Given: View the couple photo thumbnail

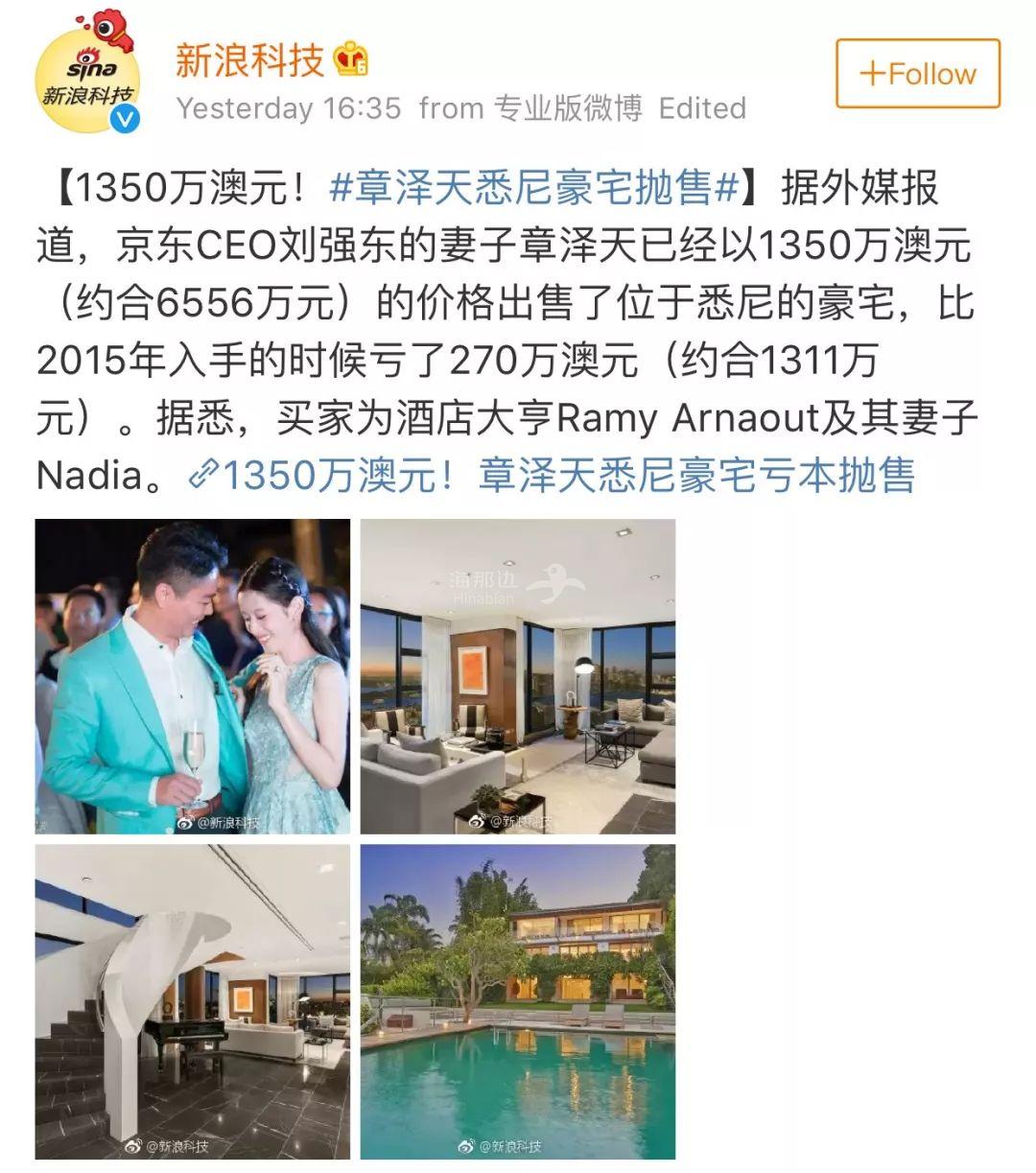Looking at the screenshot, I should click(x=193, y=676).
